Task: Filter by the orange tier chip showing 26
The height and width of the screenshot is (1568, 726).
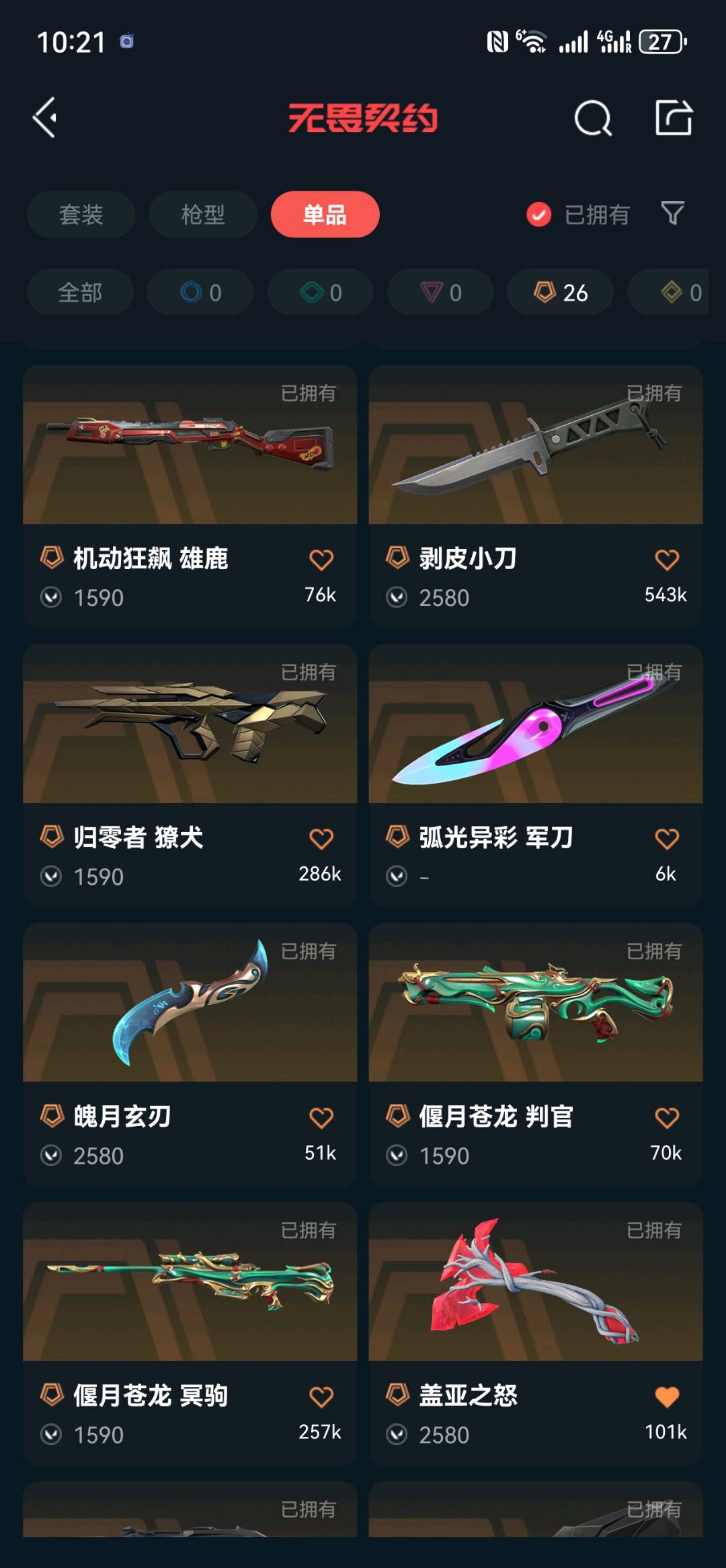Action: click(x=560, y=293)
